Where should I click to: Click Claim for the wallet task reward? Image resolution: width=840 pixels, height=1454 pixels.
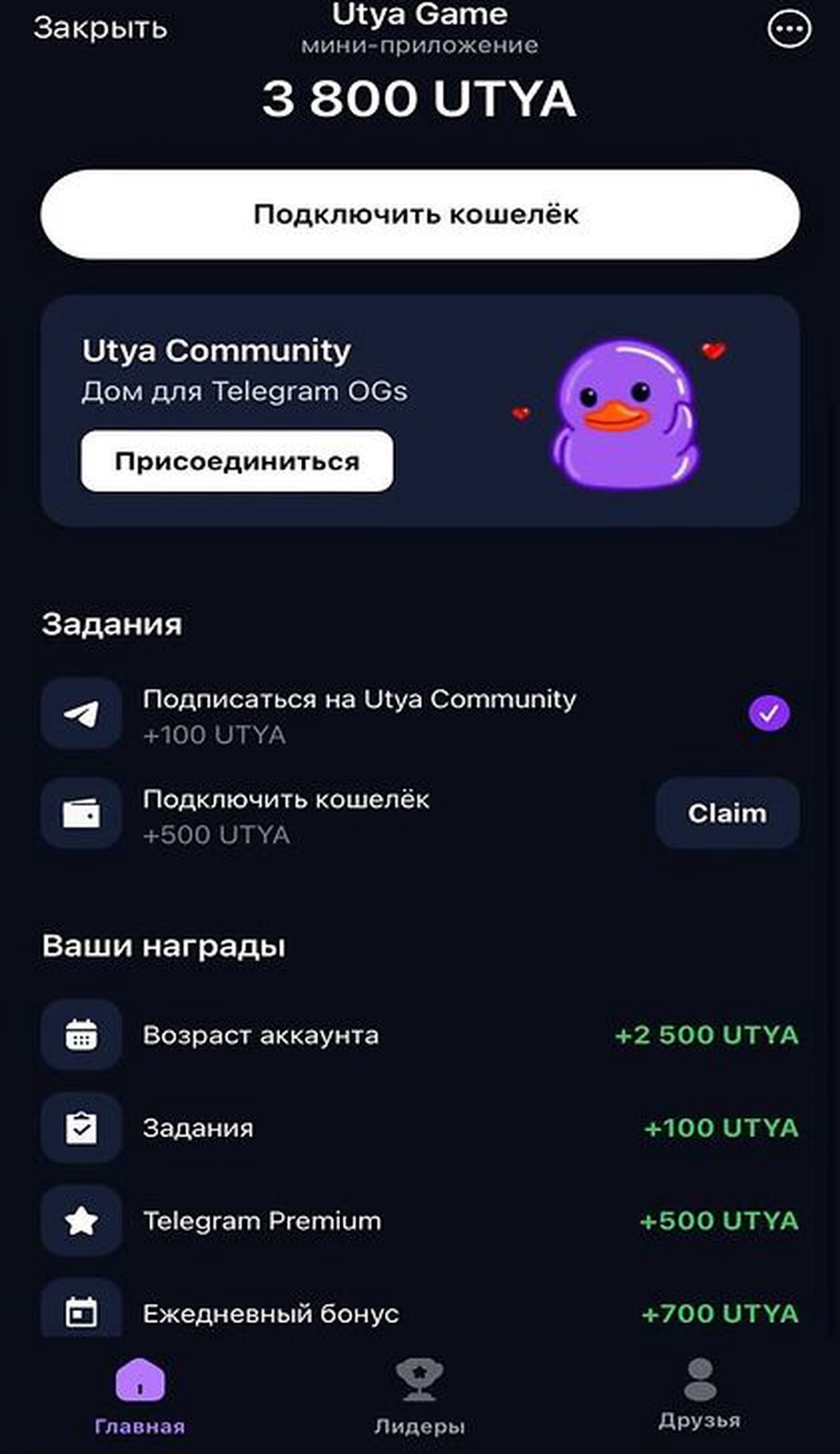(x=728, y=814)
